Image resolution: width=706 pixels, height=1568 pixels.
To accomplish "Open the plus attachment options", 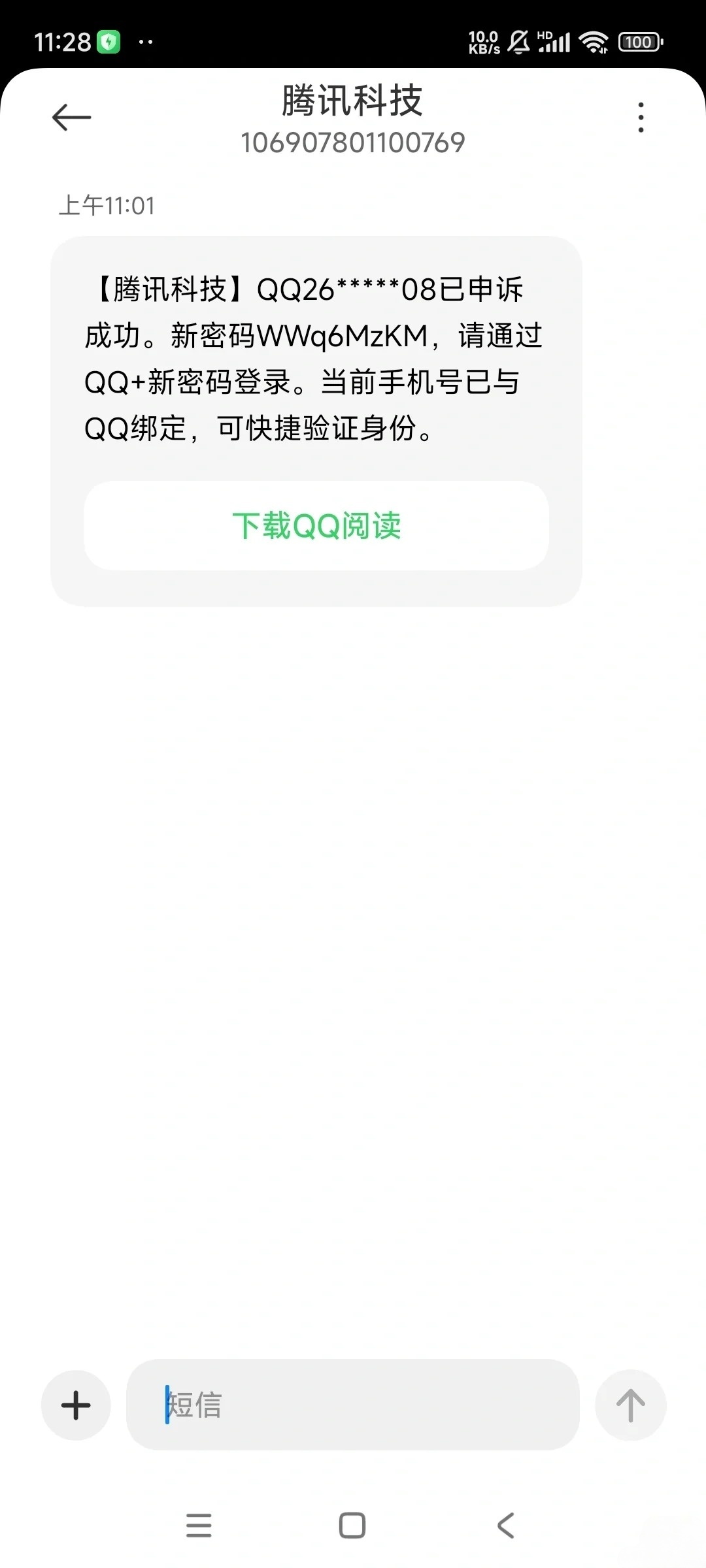I will [76, 1405].
